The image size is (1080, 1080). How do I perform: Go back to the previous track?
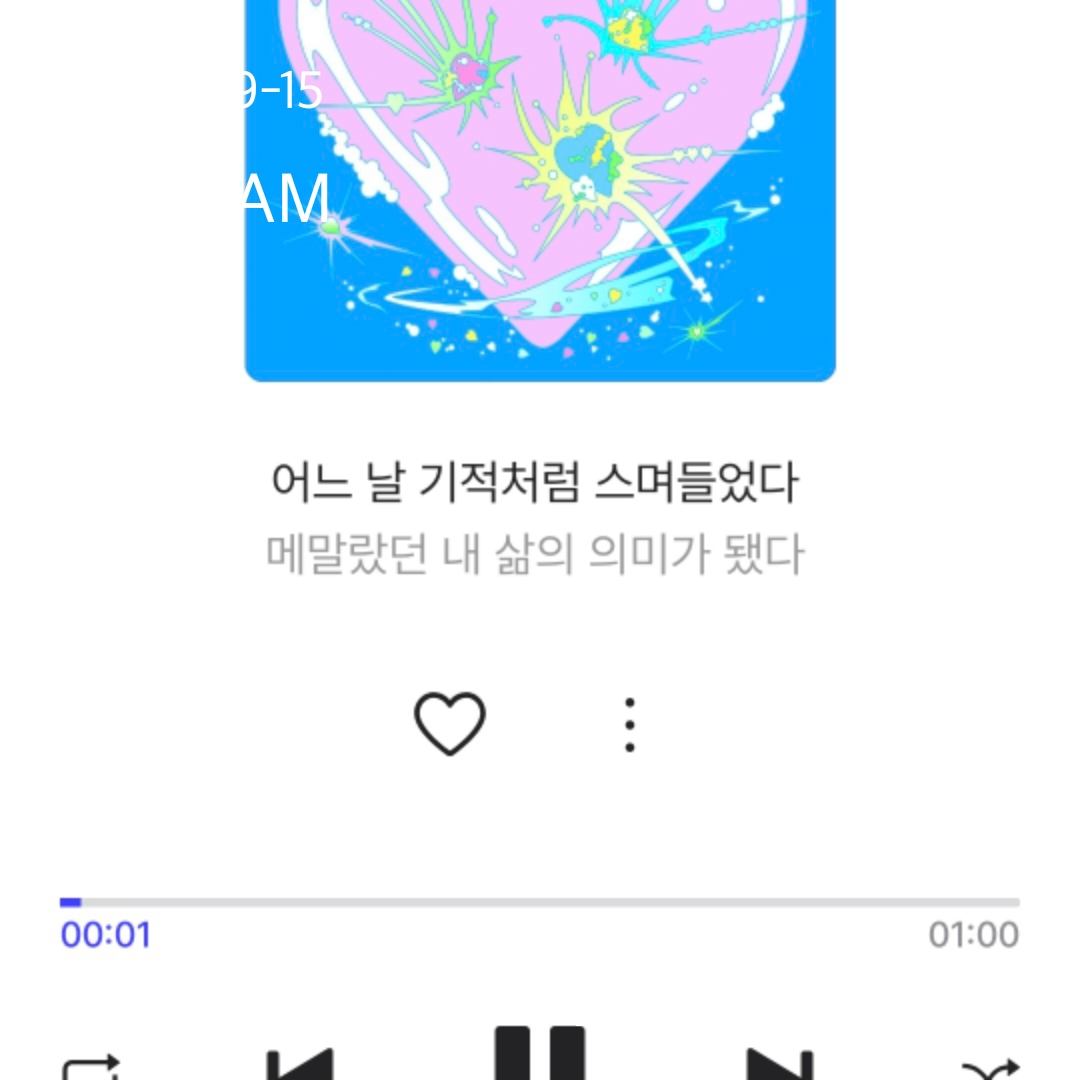(x=299, y=1064)
